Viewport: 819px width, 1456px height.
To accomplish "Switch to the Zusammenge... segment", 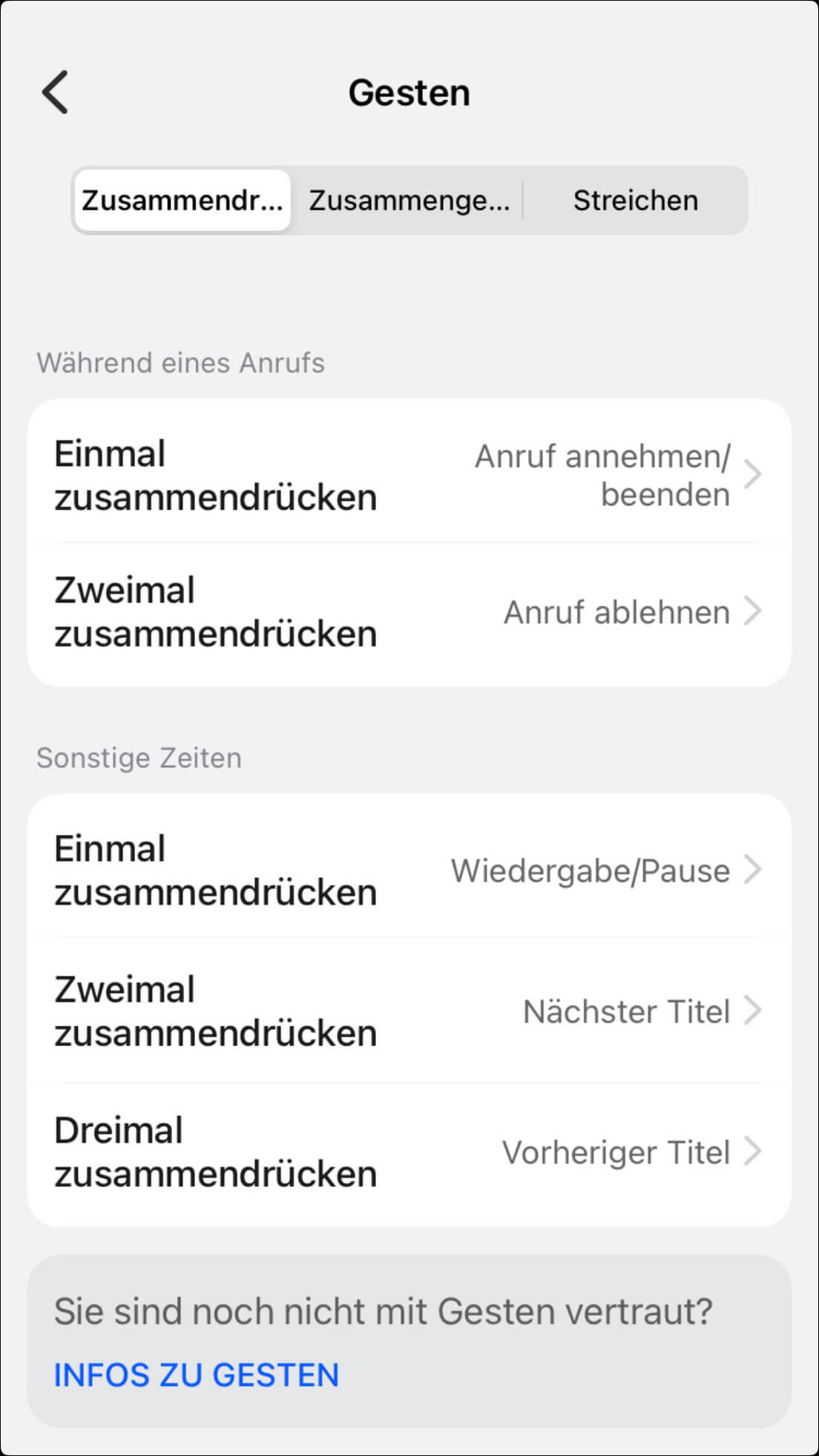I will (x=409, y=200).
